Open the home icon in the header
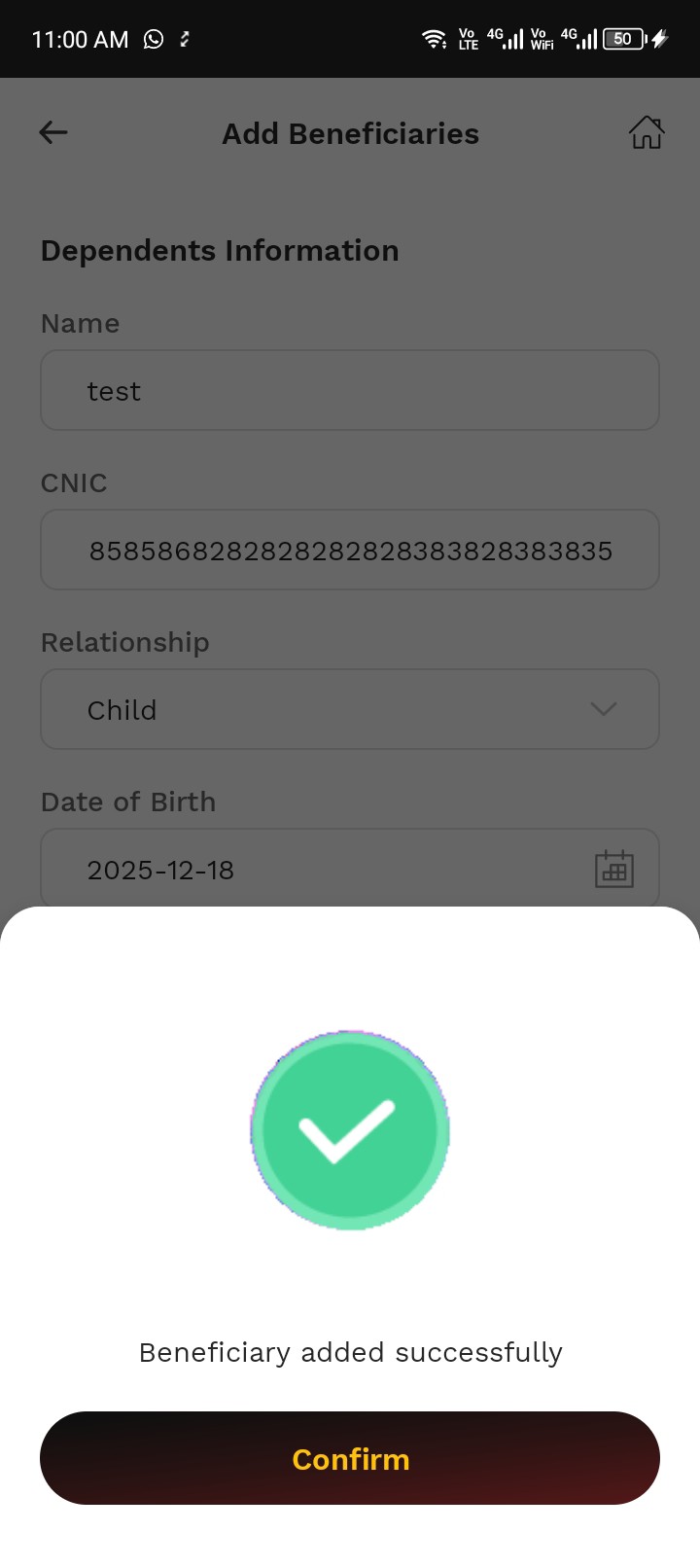Screen dimensions: 700x1568 point(646,132)
